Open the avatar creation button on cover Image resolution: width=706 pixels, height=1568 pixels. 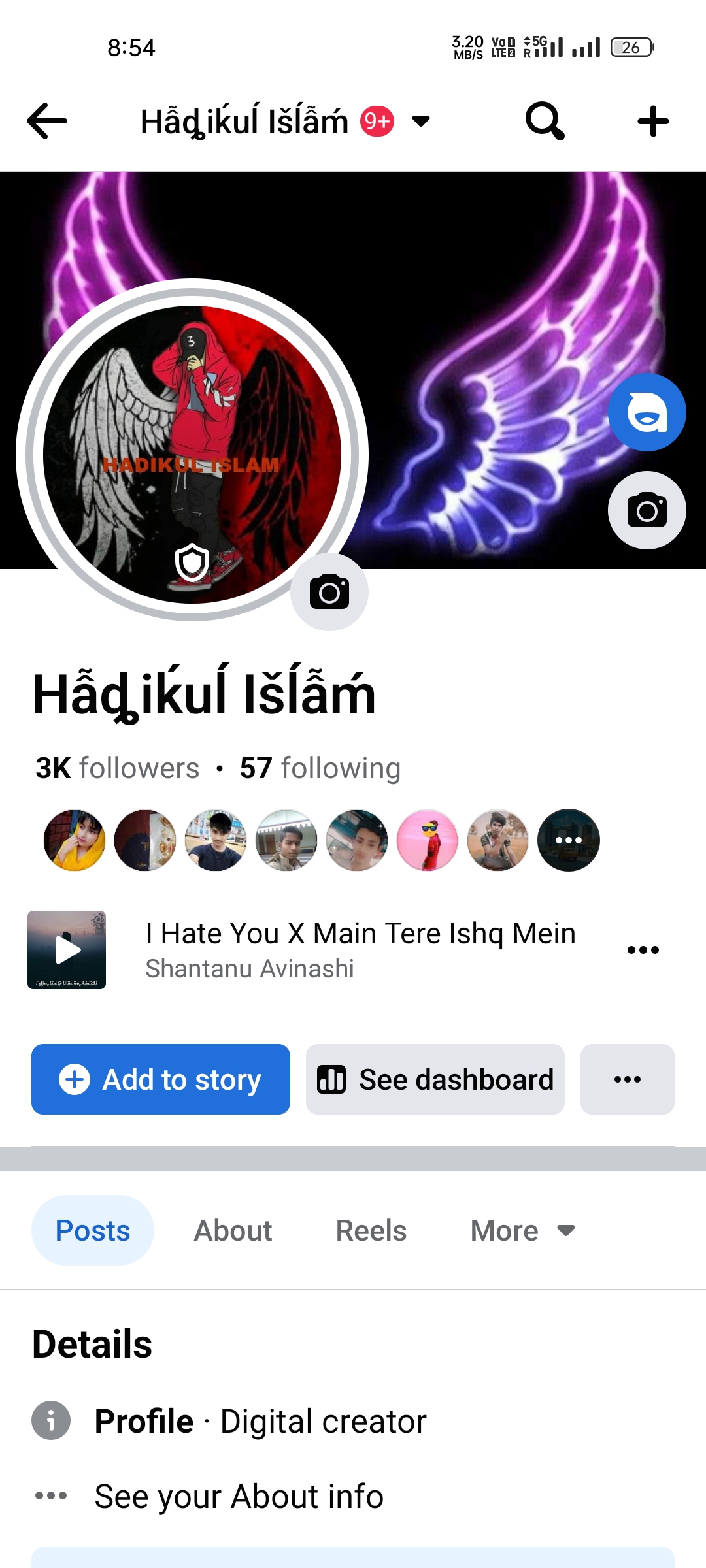coord(647,412)
